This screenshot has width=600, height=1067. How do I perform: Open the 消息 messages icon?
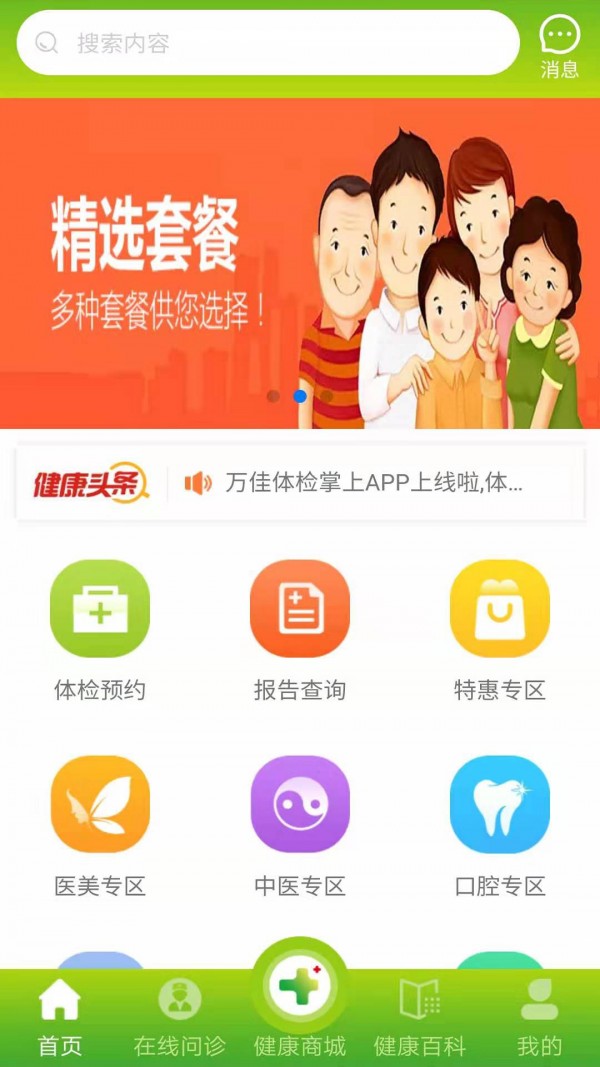[559, 45]
